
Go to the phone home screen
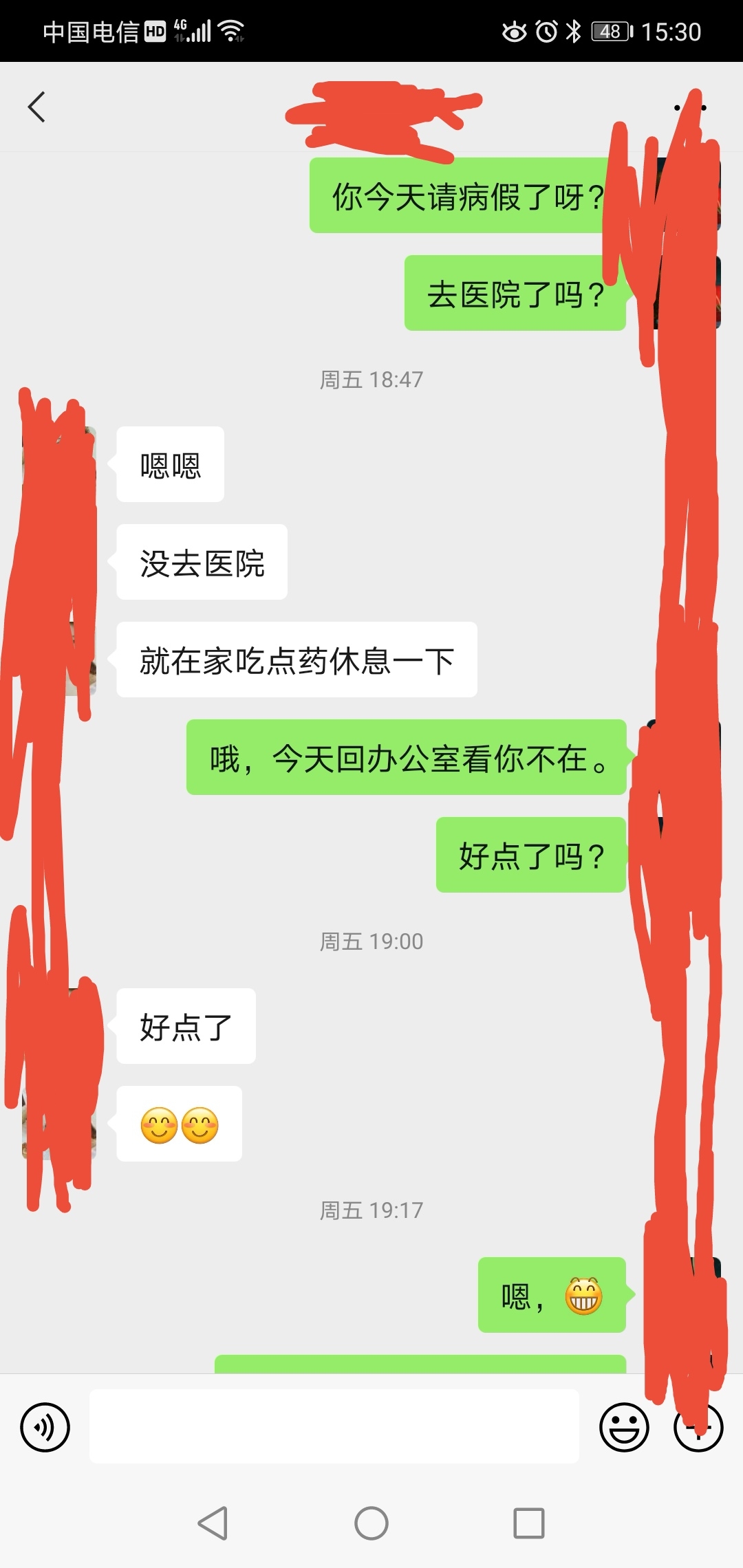pos(371,1523)
